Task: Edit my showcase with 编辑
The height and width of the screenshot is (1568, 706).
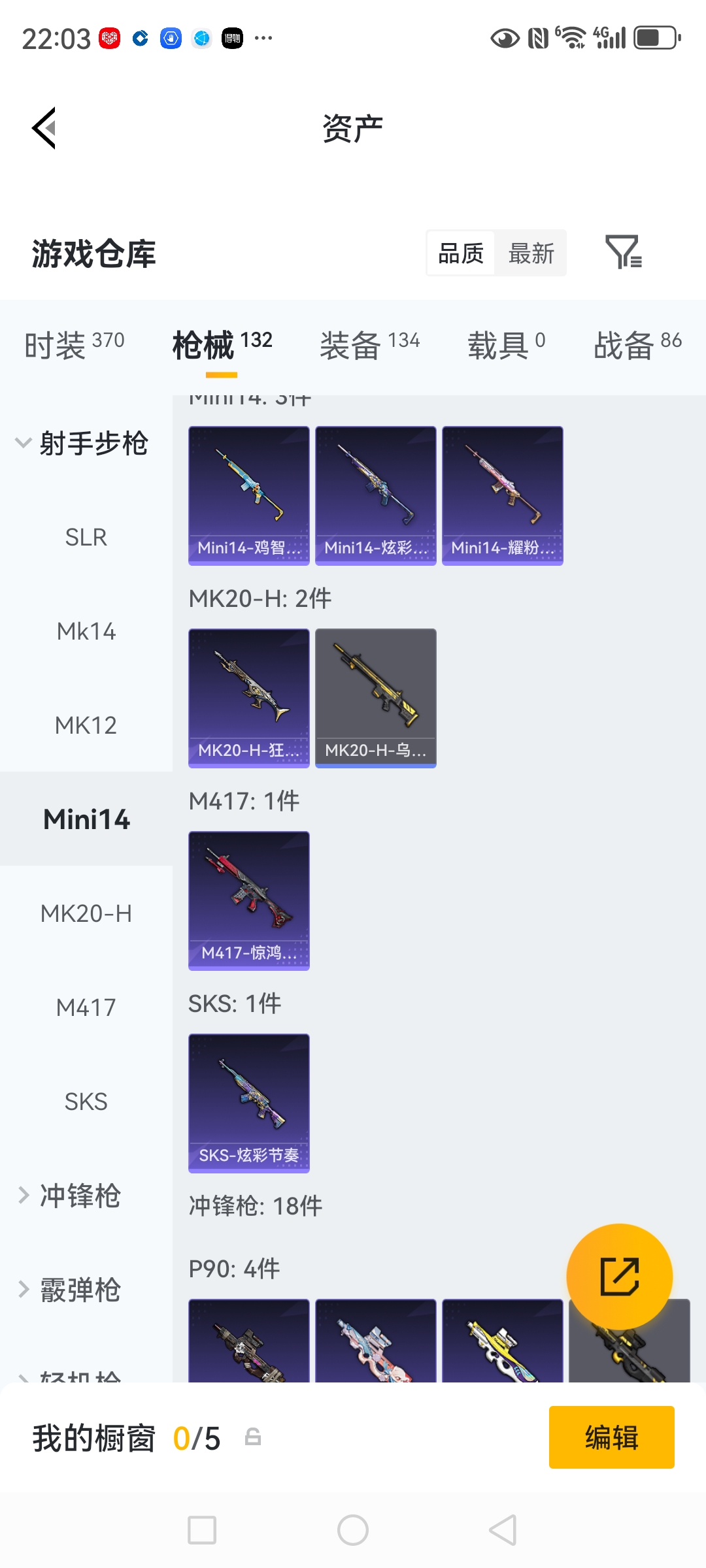Action: 611,1437
